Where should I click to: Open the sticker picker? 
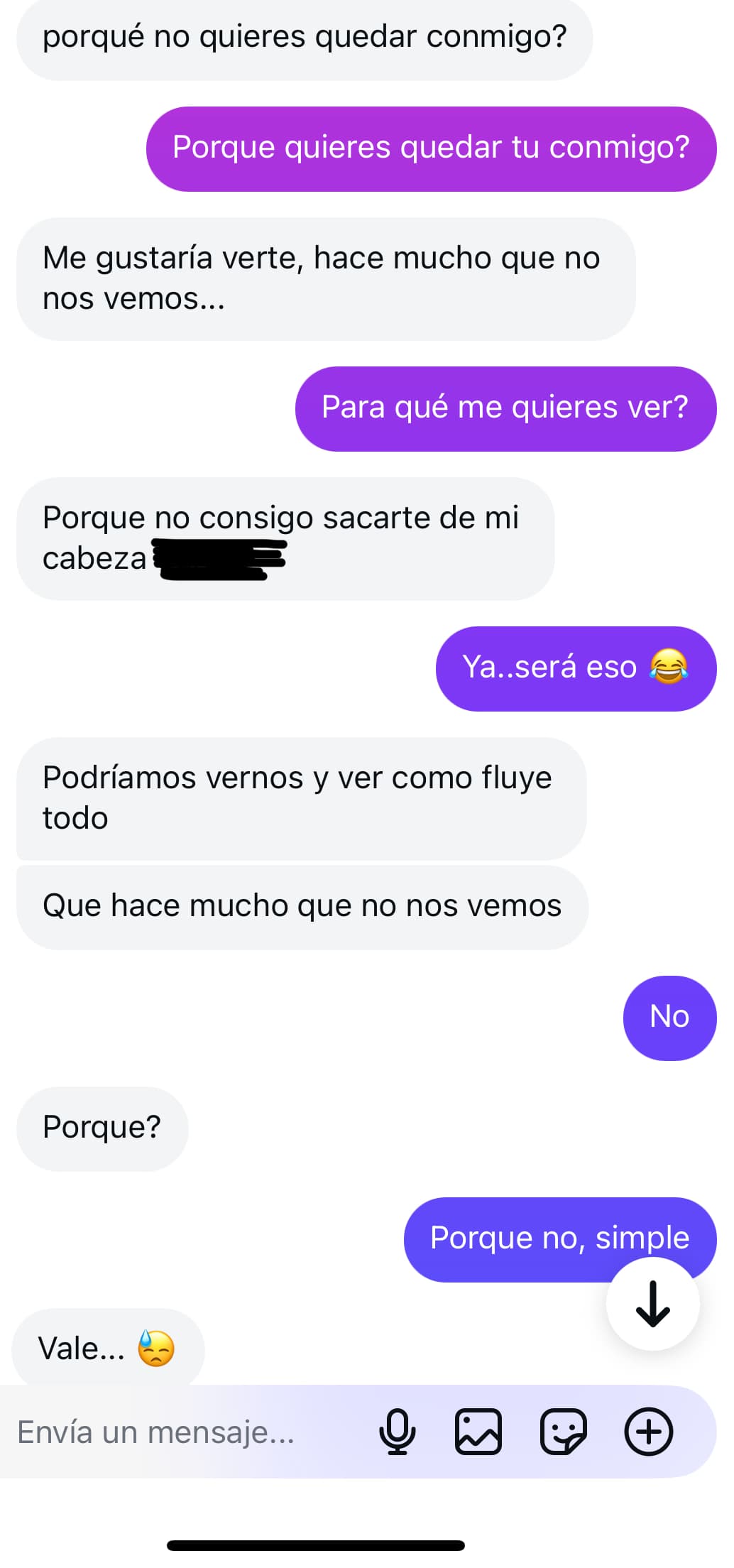564,1432
